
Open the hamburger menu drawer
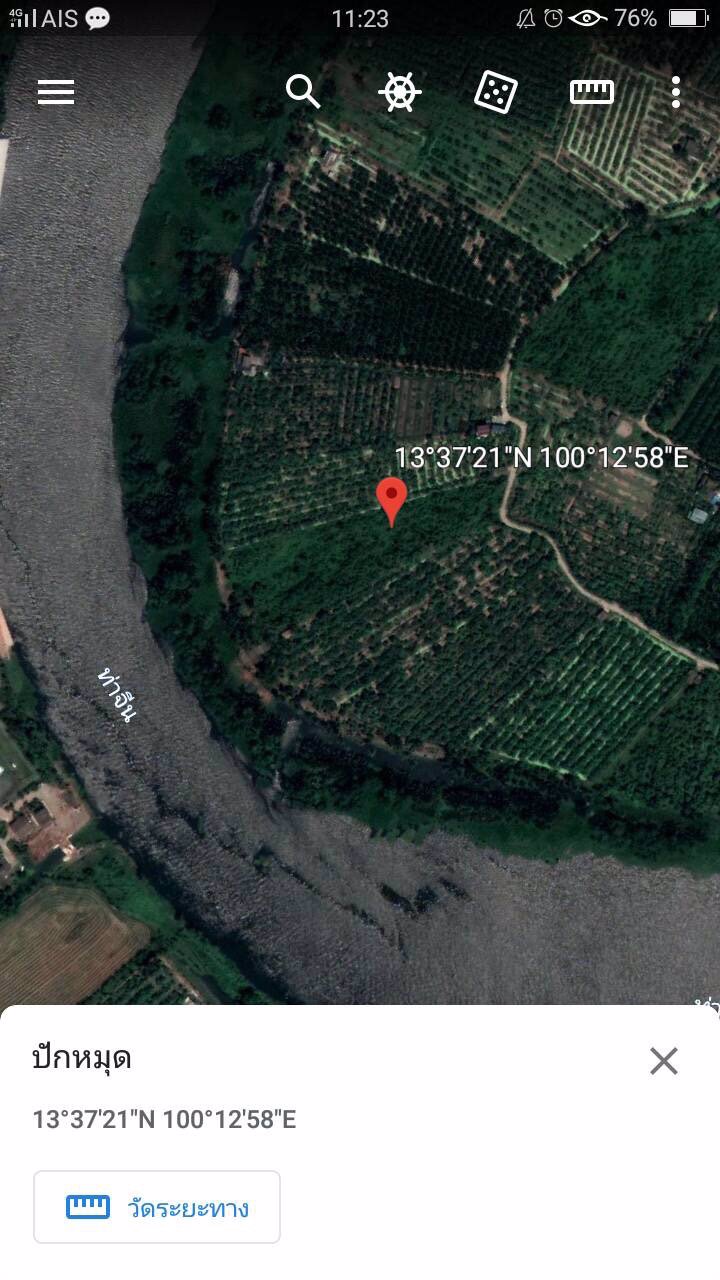tap(56, 92)
